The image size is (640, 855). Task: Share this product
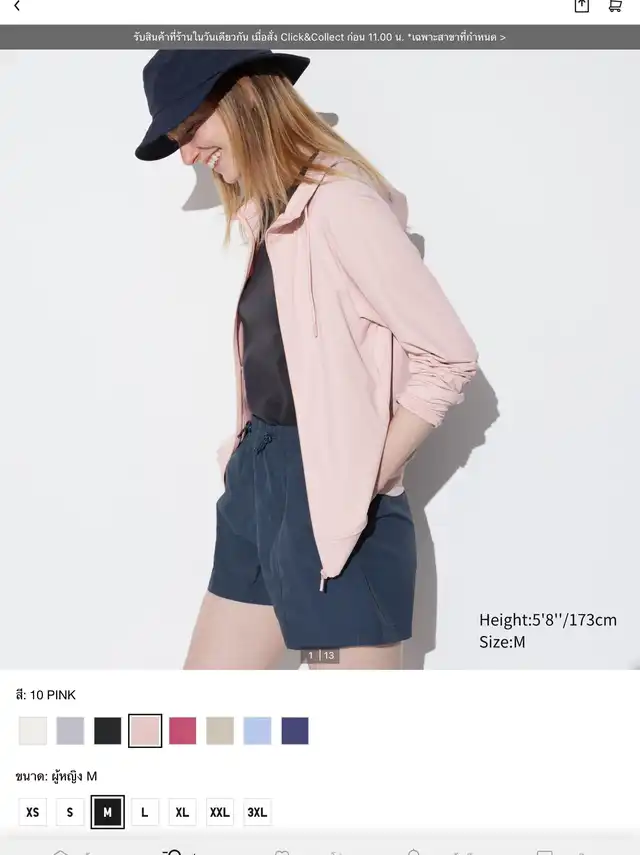tap(582, 6)
